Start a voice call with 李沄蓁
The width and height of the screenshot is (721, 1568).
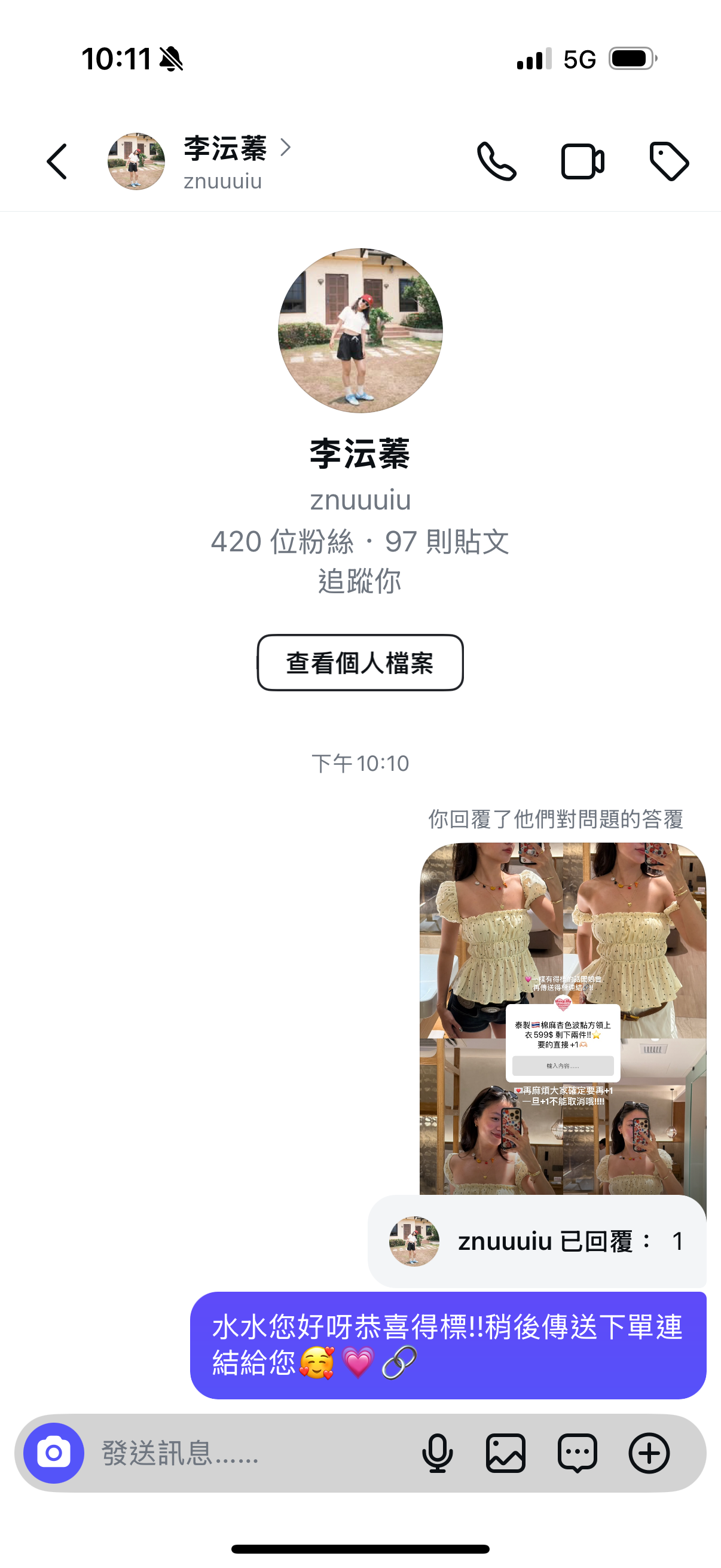[x=496, y=162]
